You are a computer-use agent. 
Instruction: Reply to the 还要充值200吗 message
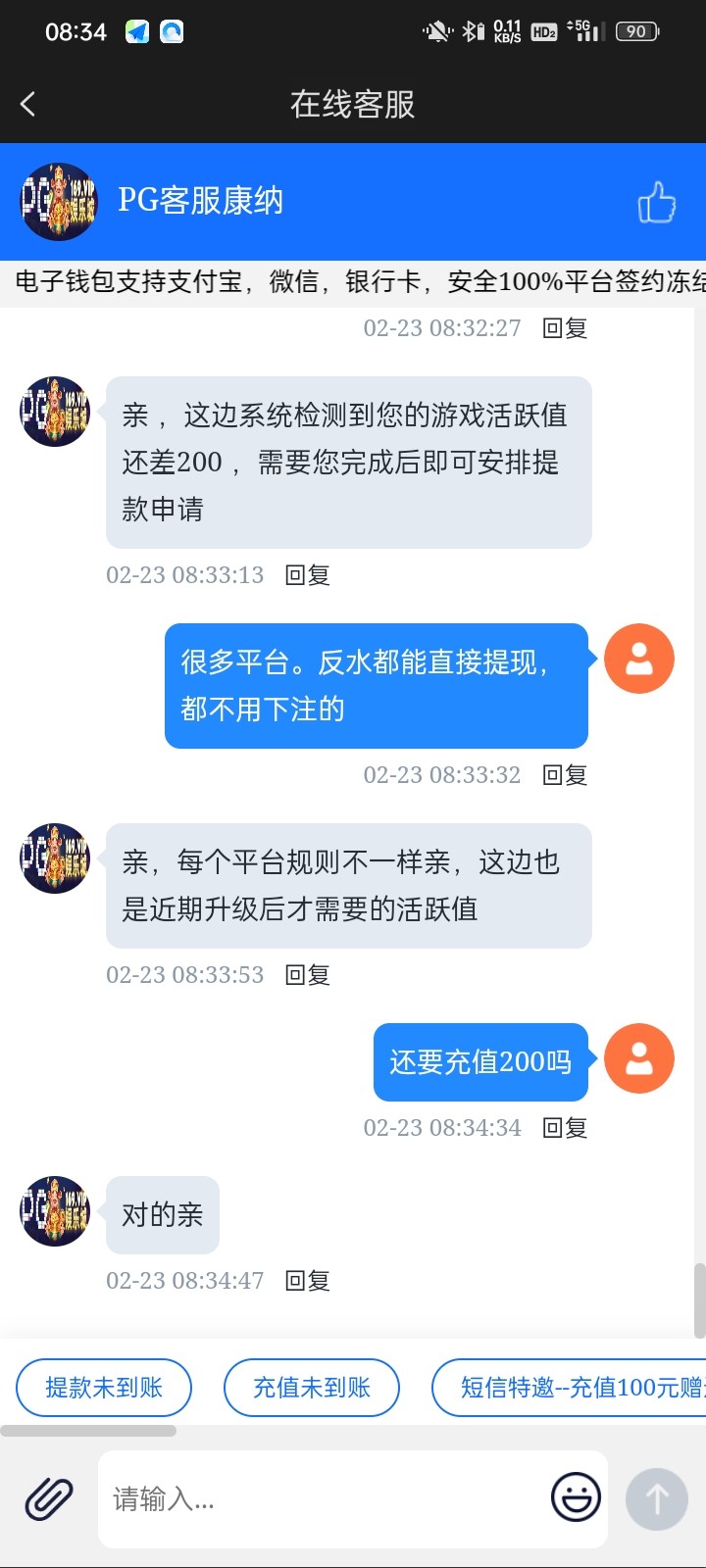click(x=565, y=1128)
